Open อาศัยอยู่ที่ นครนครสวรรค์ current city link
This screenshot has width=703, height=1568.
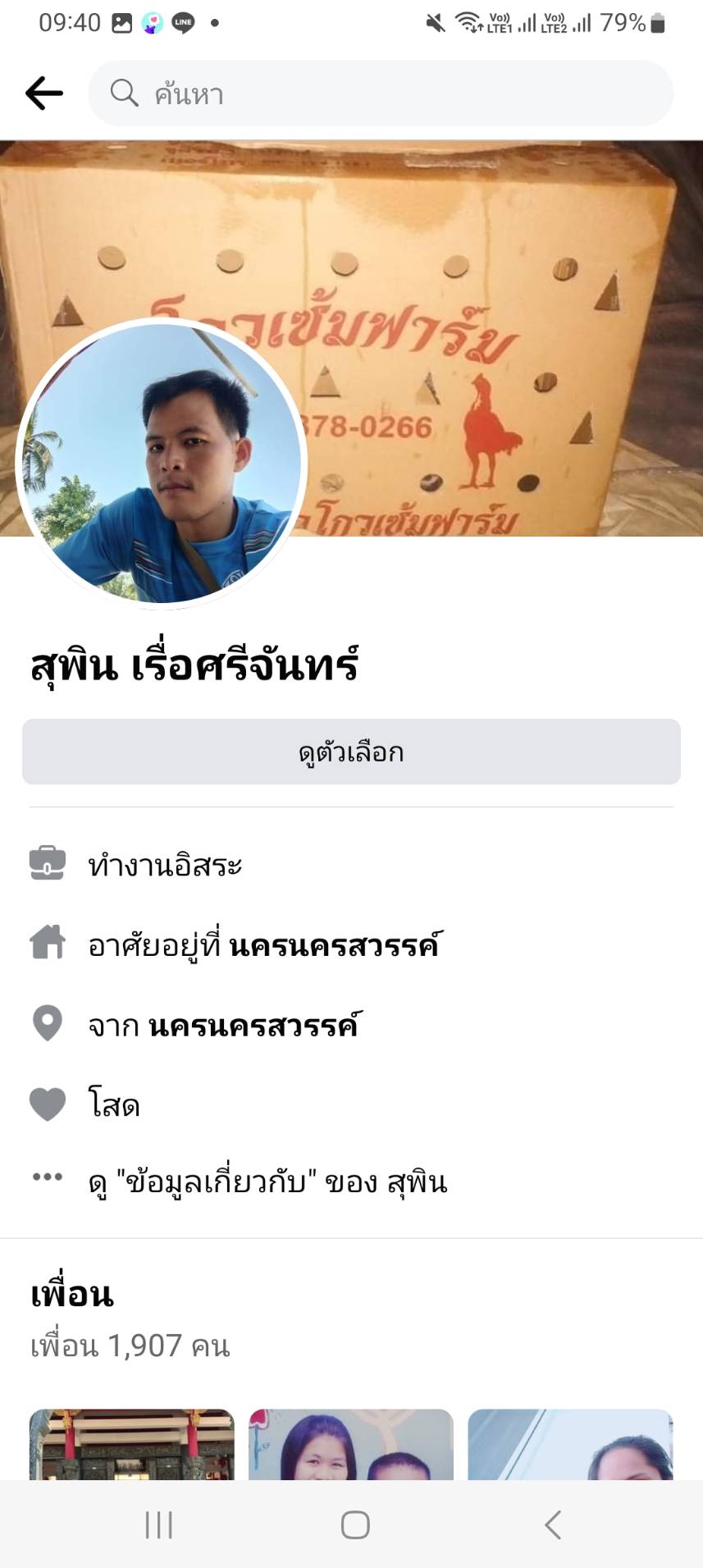[x=334, y=945]
